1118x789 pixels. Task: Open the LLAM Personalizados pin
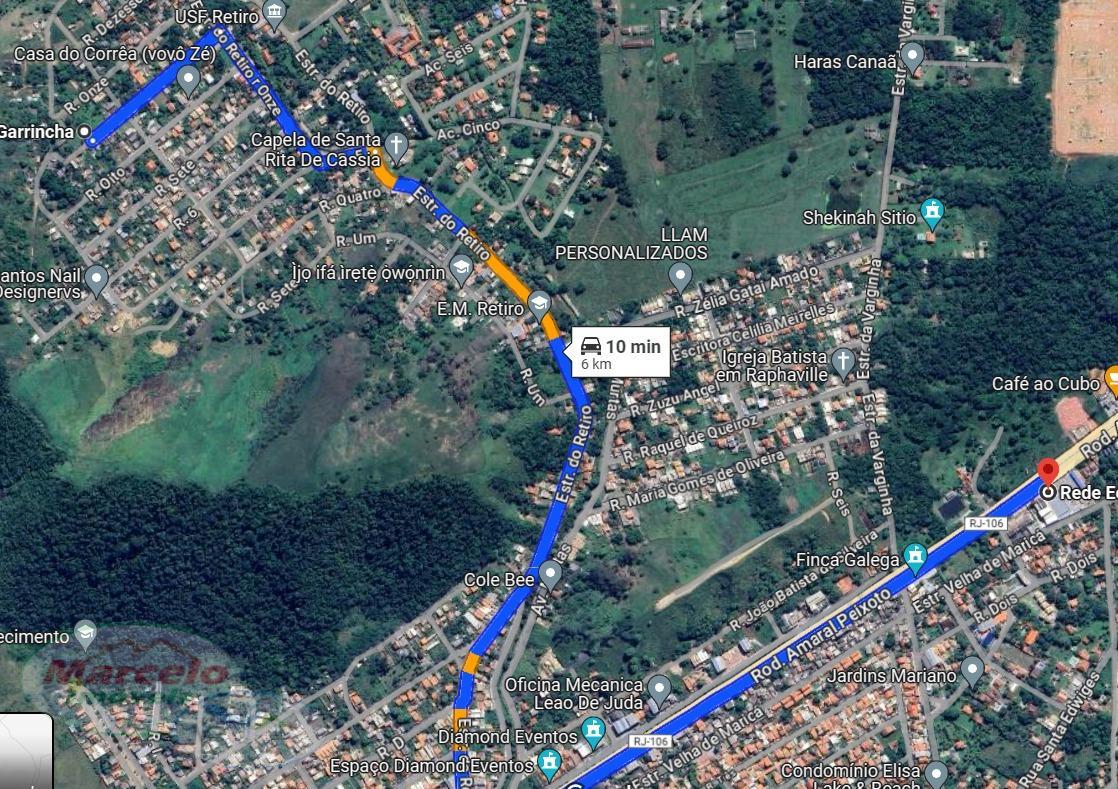tap(680, 275)
